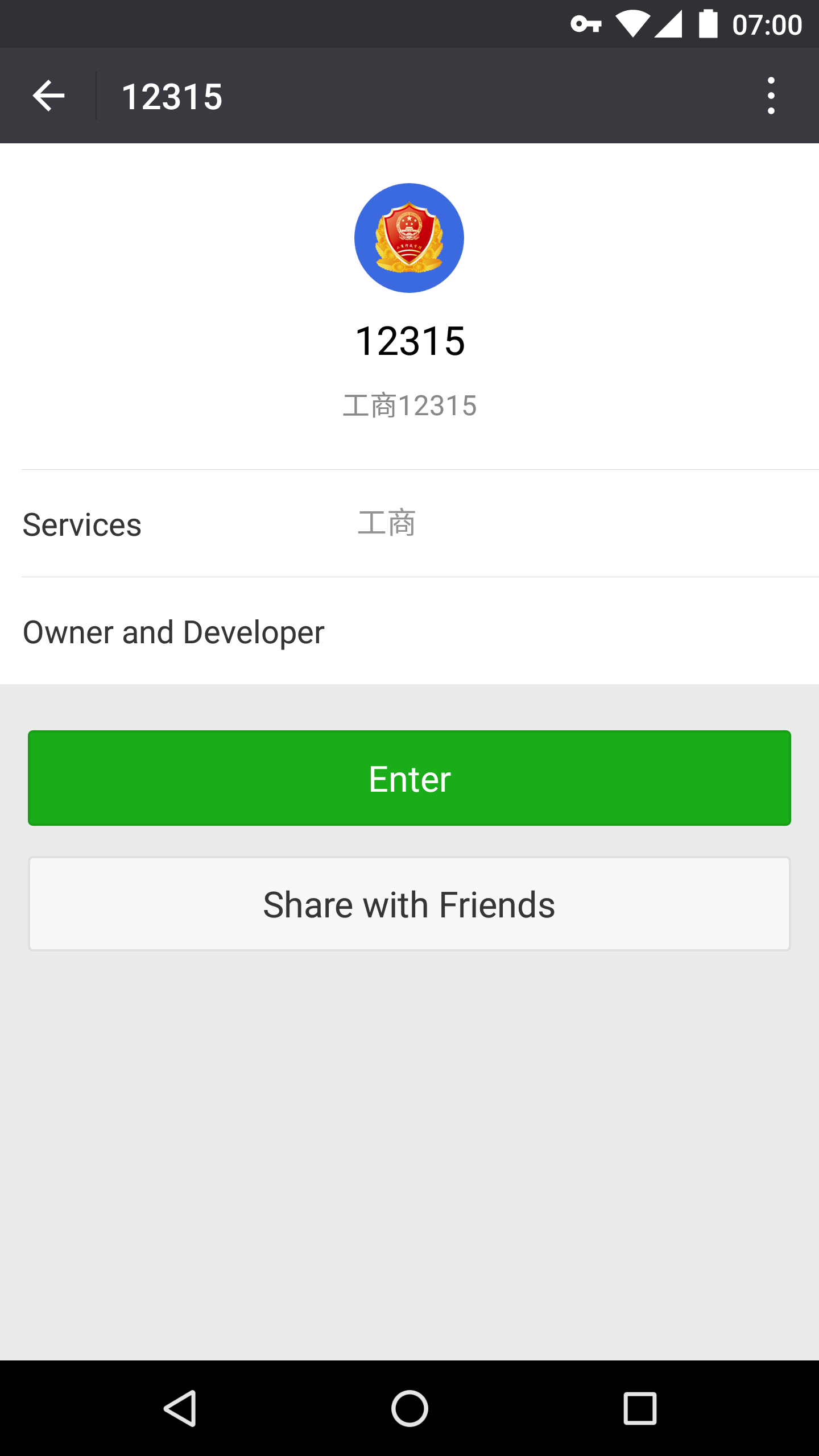
Task: Share 12315 with friends
Action: pyautogui.click(x=409, y=904)
